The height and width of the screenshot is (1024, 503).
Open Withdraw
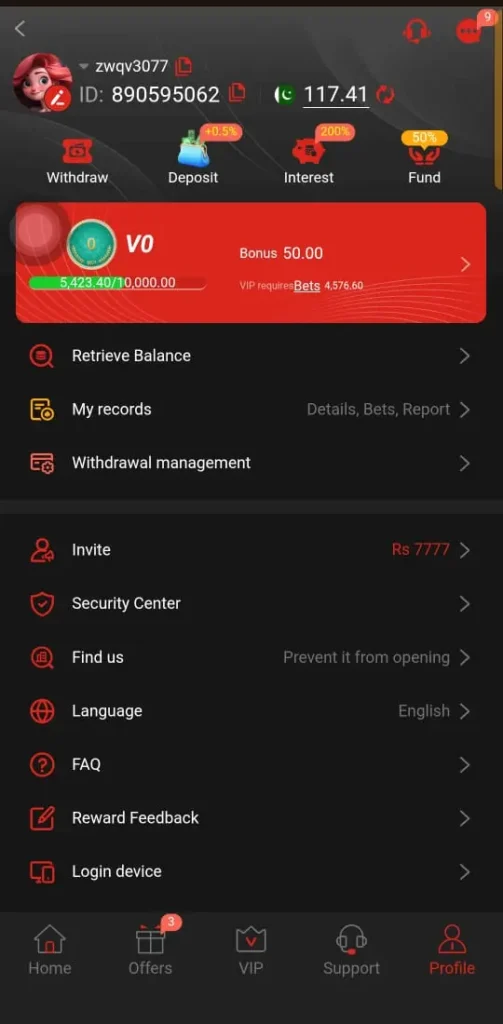(x=77, y=161)
